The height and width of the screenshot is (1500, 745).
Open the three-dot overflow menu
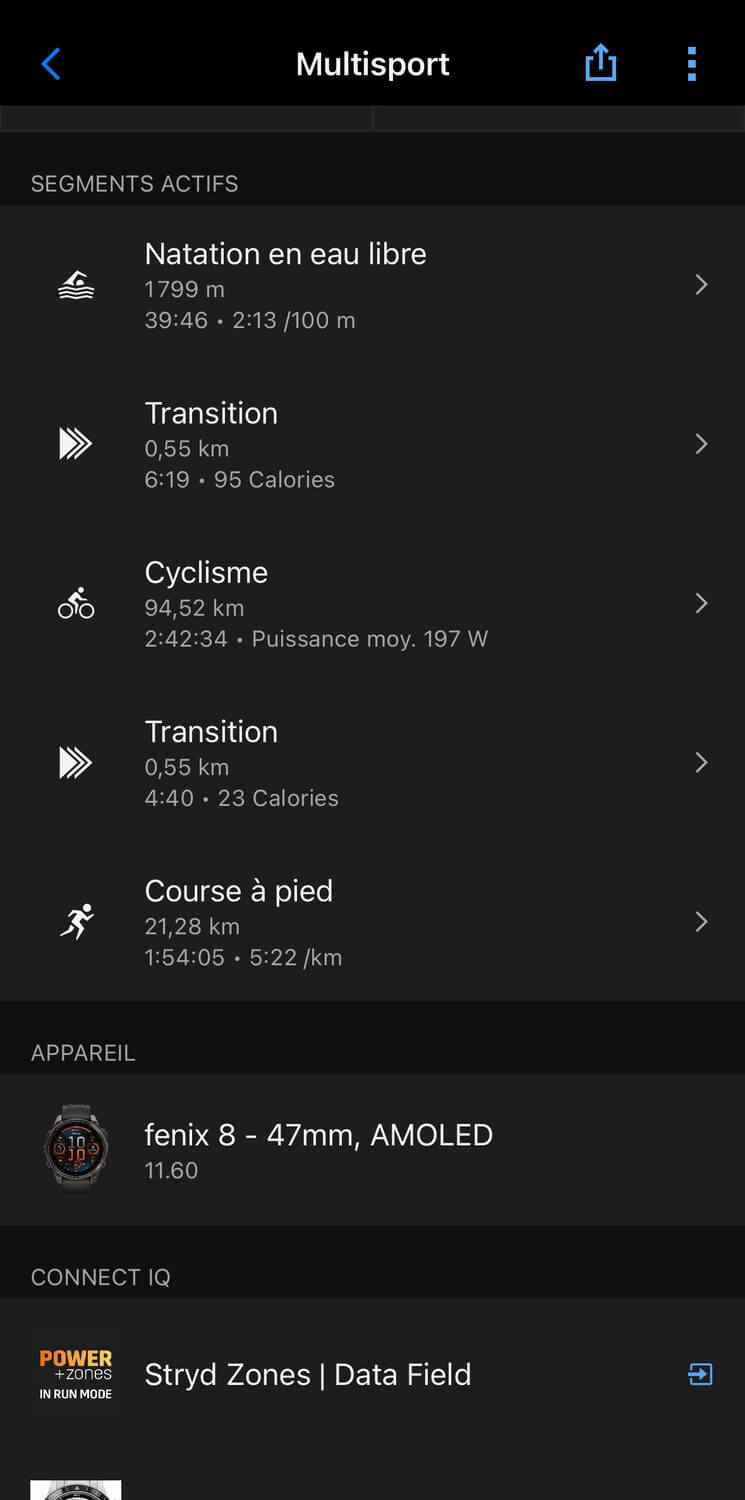tap(691, 64)
